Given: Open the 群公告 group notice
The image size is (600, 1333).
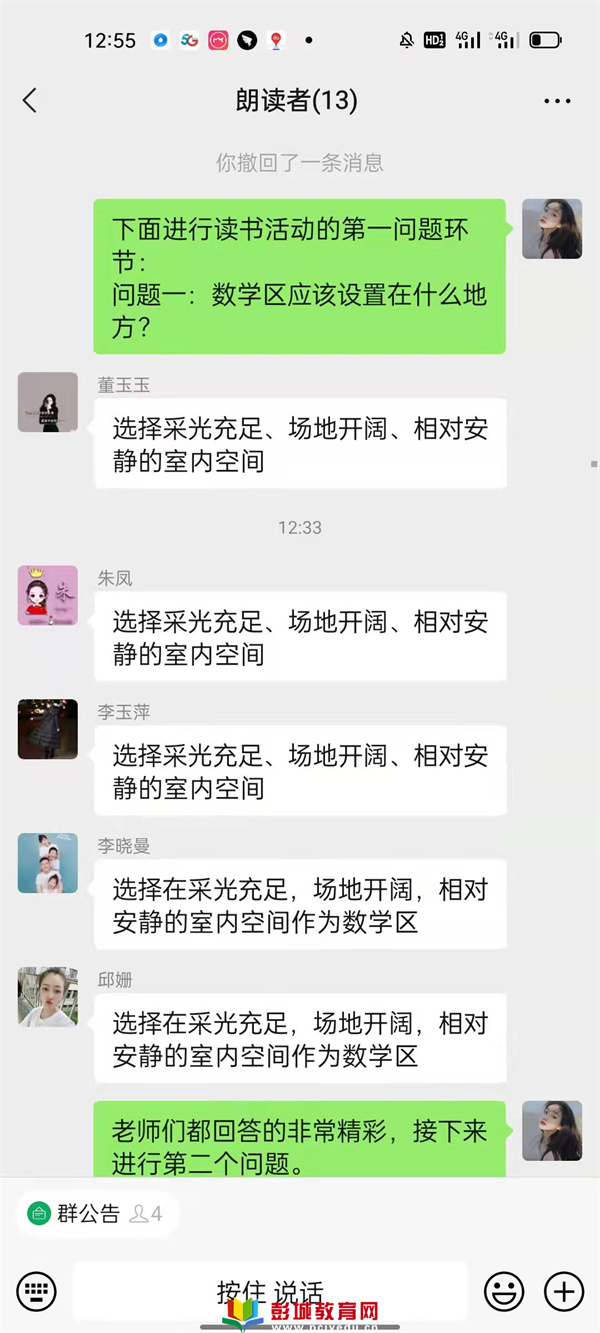Looking at the screenshot, I should tap(88, 1214).
